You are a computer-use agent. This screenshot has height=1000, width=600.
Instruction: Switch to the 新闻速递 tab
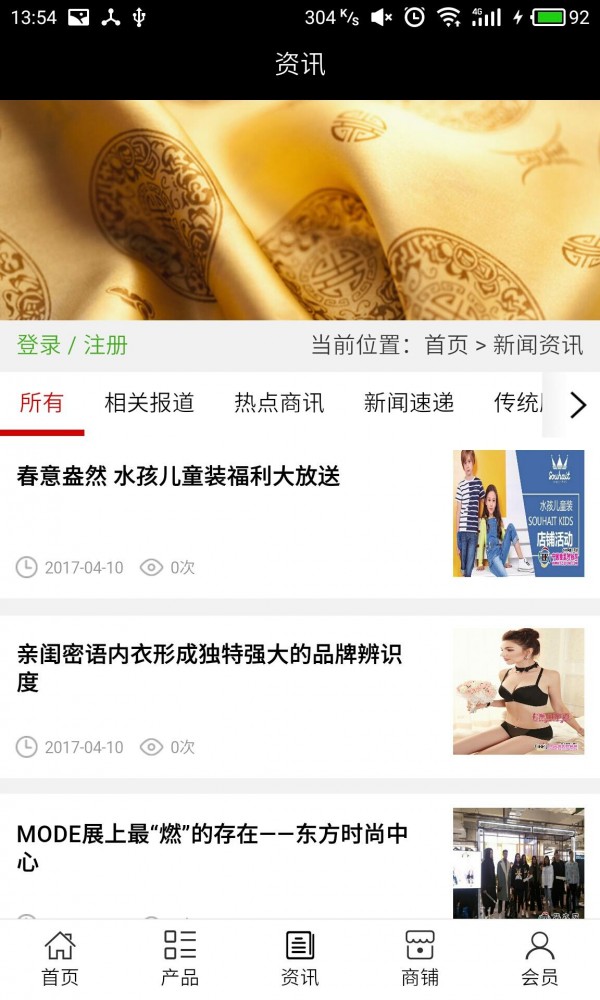[x=409, y=403]
